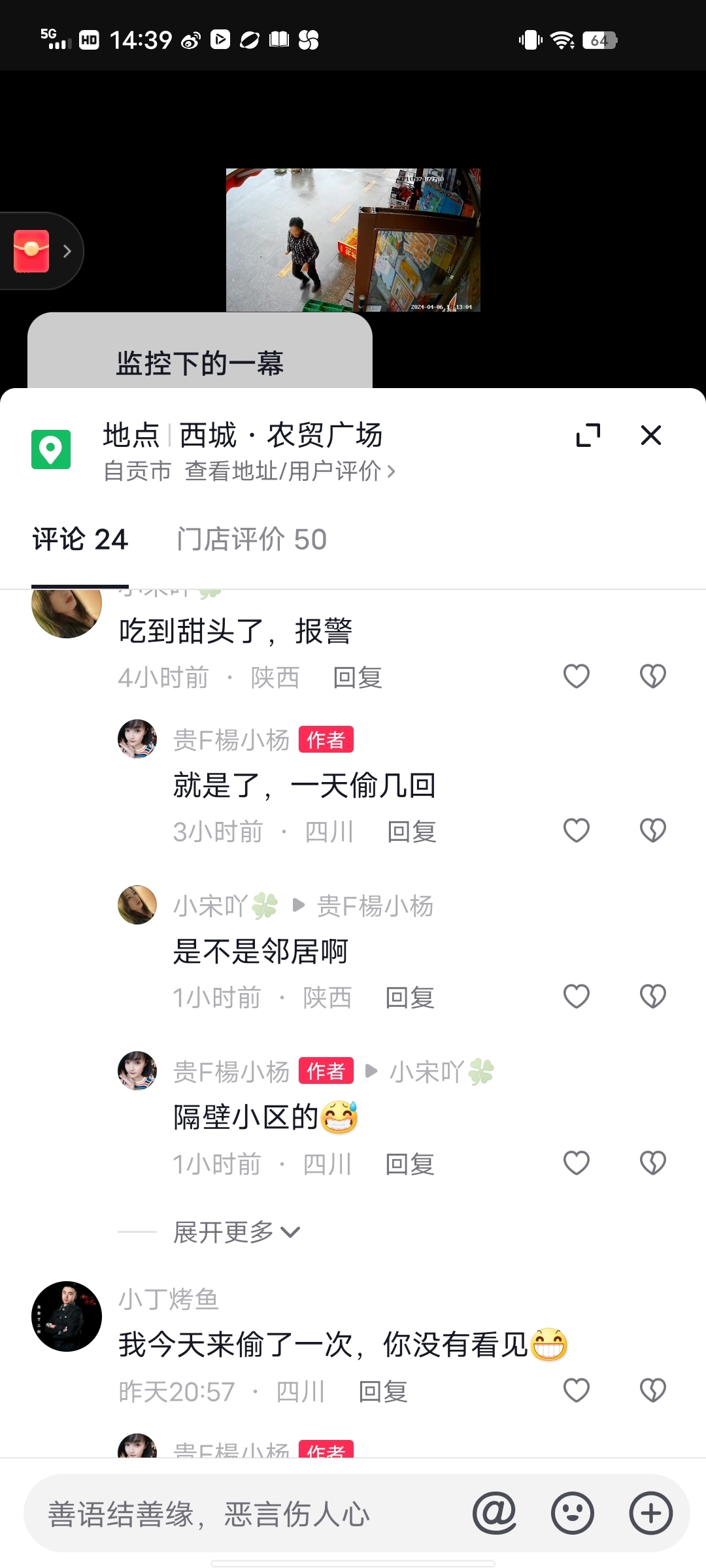This screenshot has height=1568, width=706.
Task: Tap the comment input field
Action: [x=248, y=1514]
